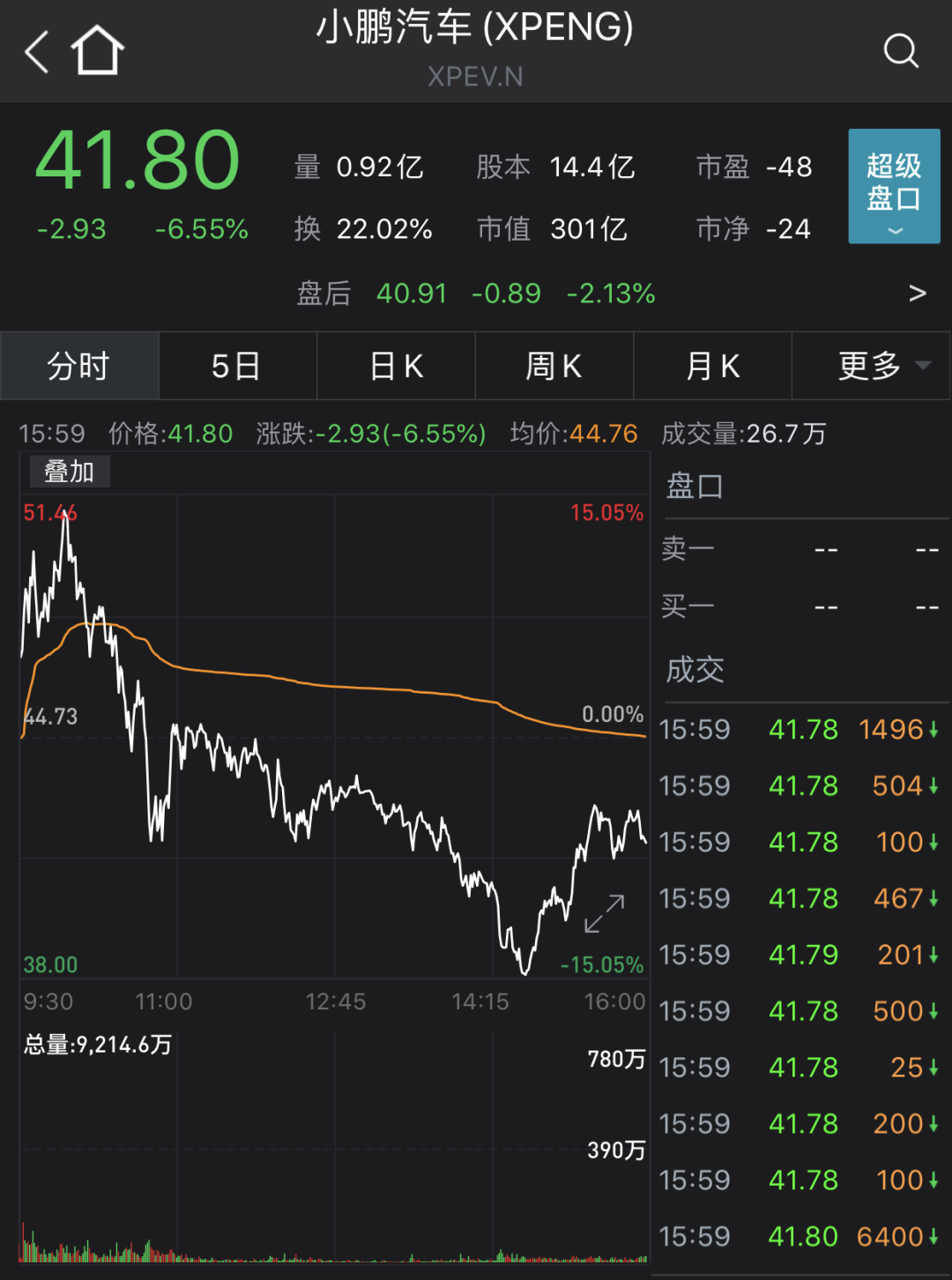Image resolution: width=952 pixels, height=1280 pixels.
Task: Switch to the 周K chart tab
Action: [x=554, y=366]
